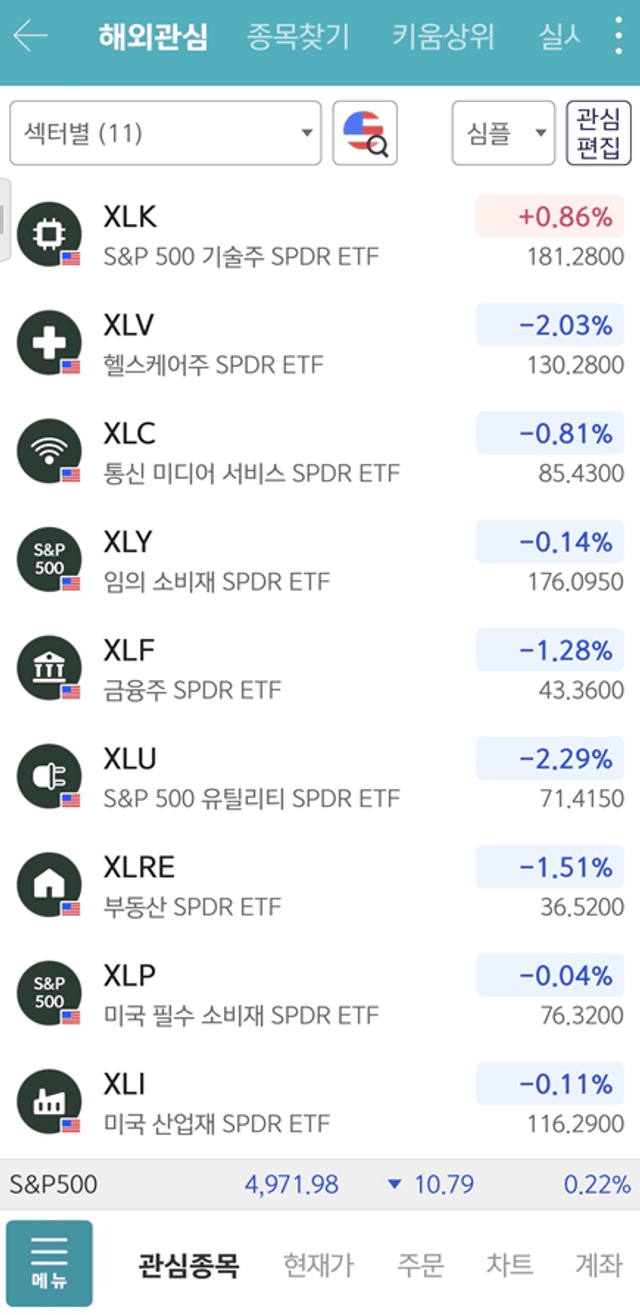Image resolution: width=640 pixels, height=1315 pixels.
Task: Expand the 섹터별 (11) dropdown
Action: point(165,133)
